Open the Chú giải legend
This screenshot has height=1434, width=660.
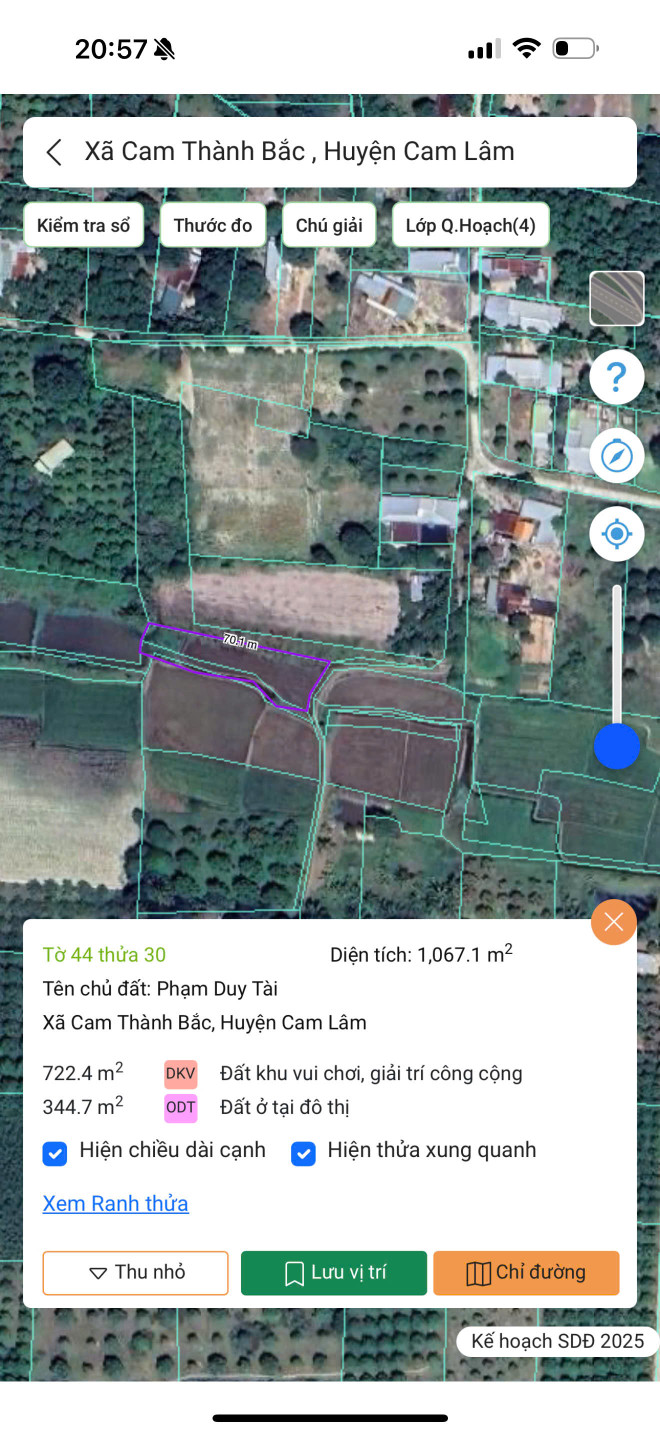329,225
